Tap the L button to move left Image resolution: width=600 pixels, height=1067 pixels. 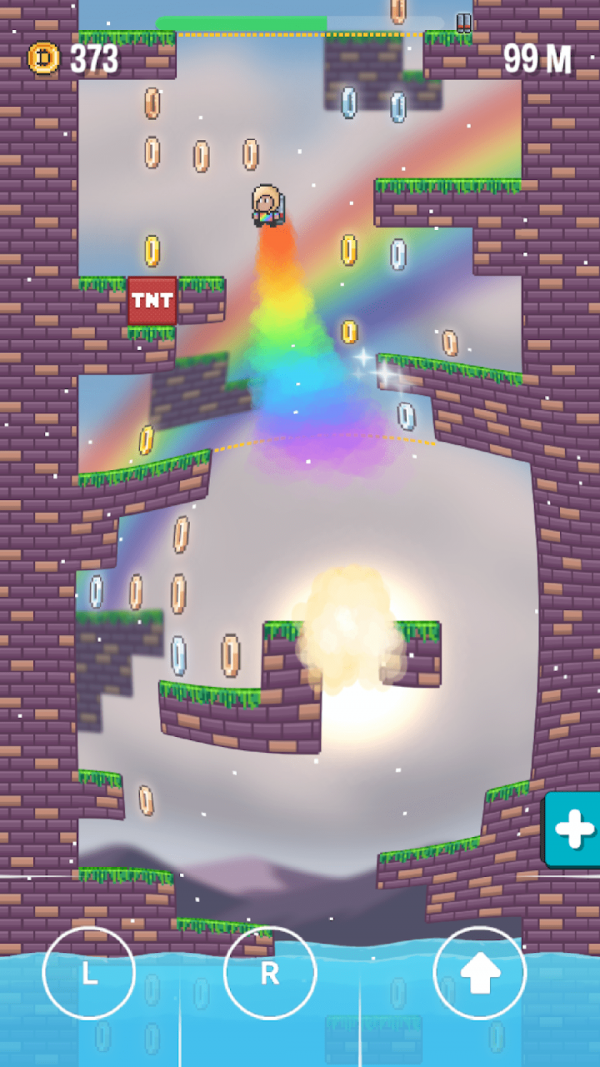tap(89, 973)
